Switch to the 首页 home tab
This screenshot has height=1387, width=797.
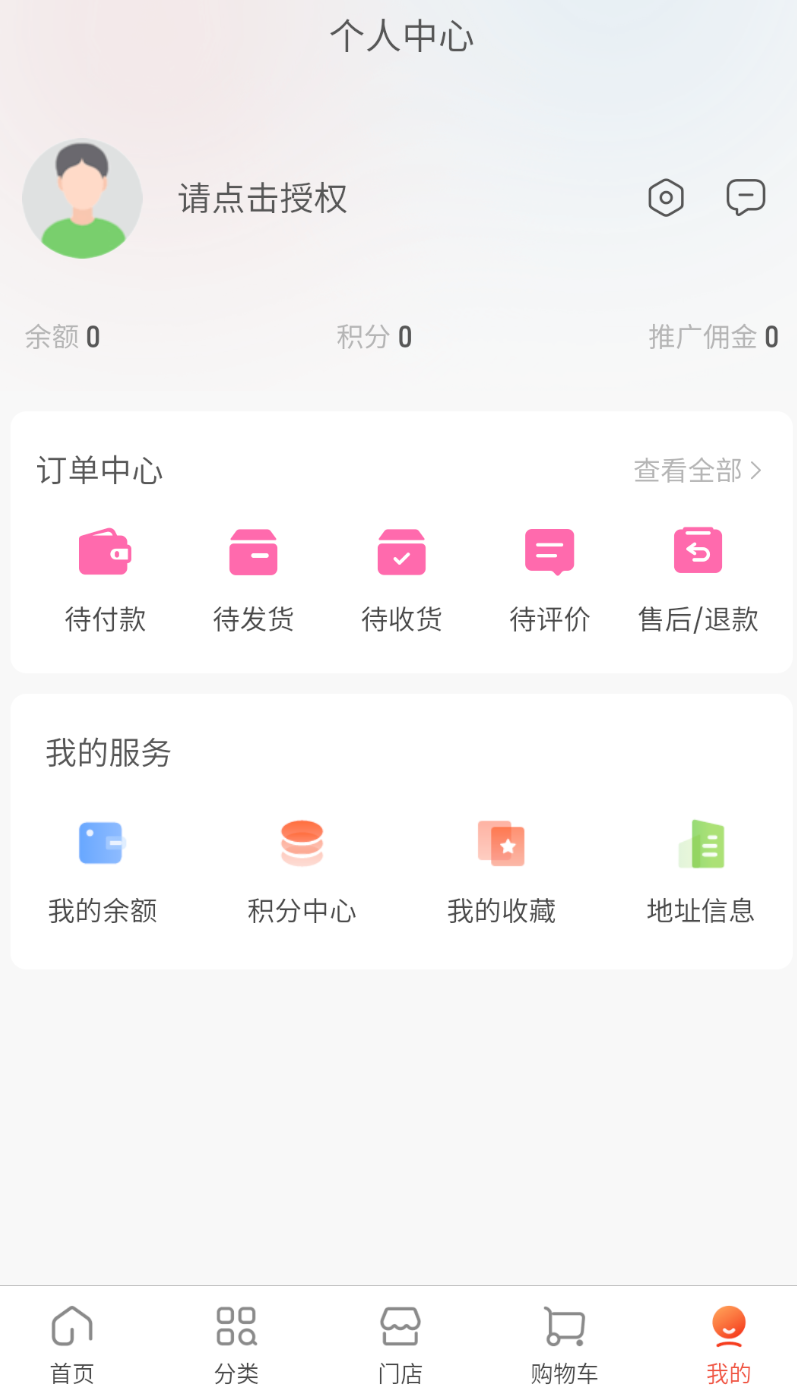72,1345
